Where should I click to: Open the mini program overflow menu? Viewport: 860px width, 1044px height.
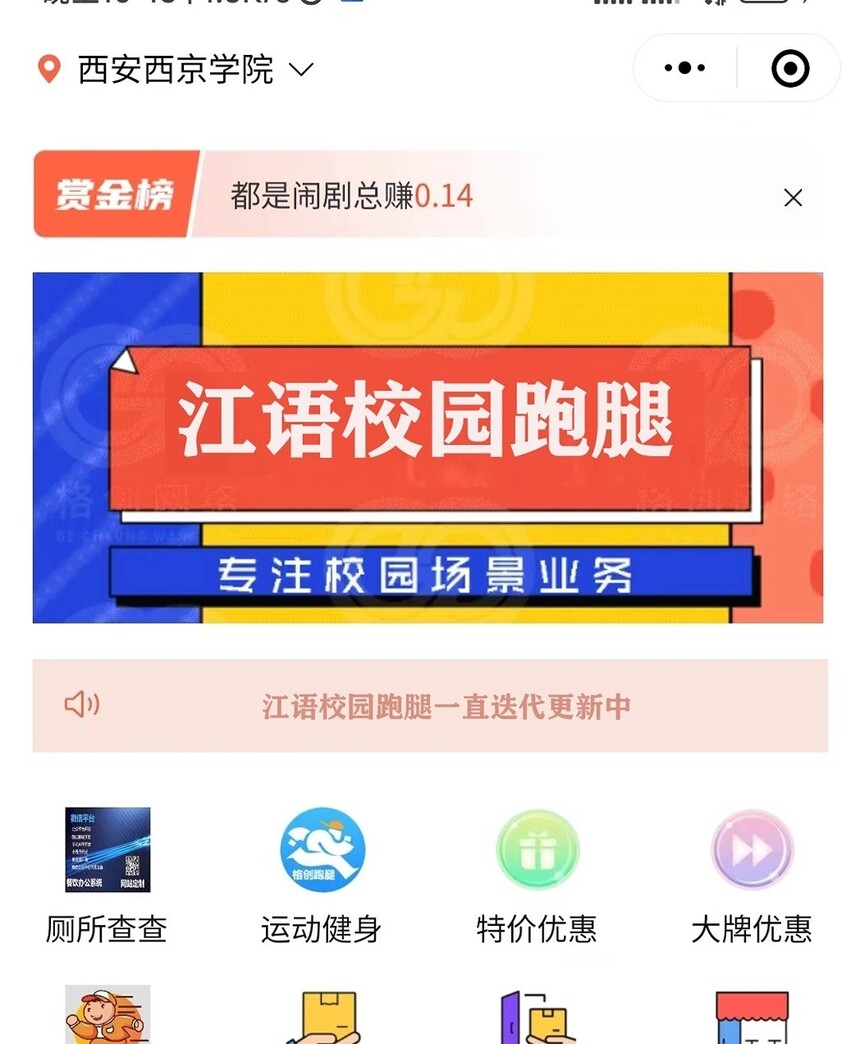point(685,68)
